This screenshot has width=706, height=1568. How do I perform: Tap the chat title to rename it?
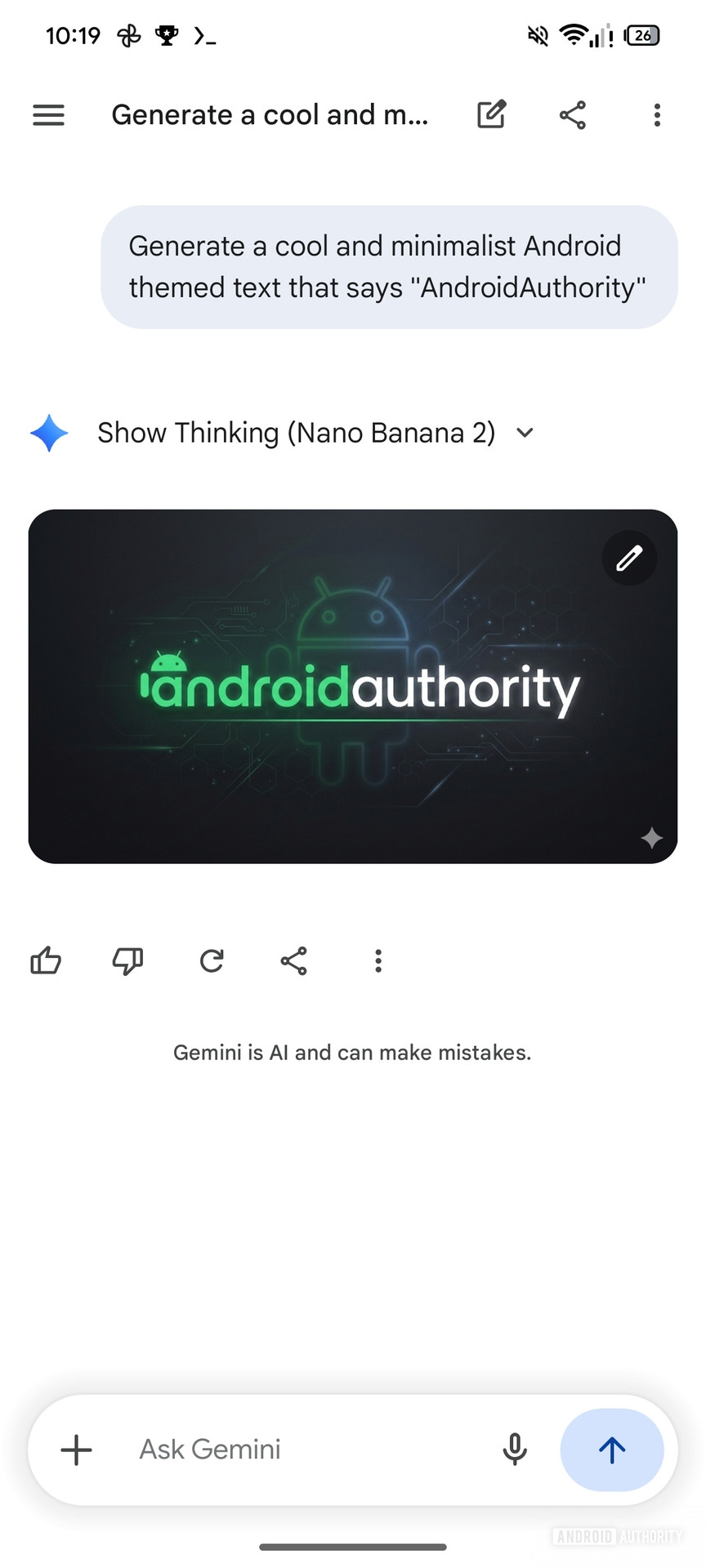point(270,115)
